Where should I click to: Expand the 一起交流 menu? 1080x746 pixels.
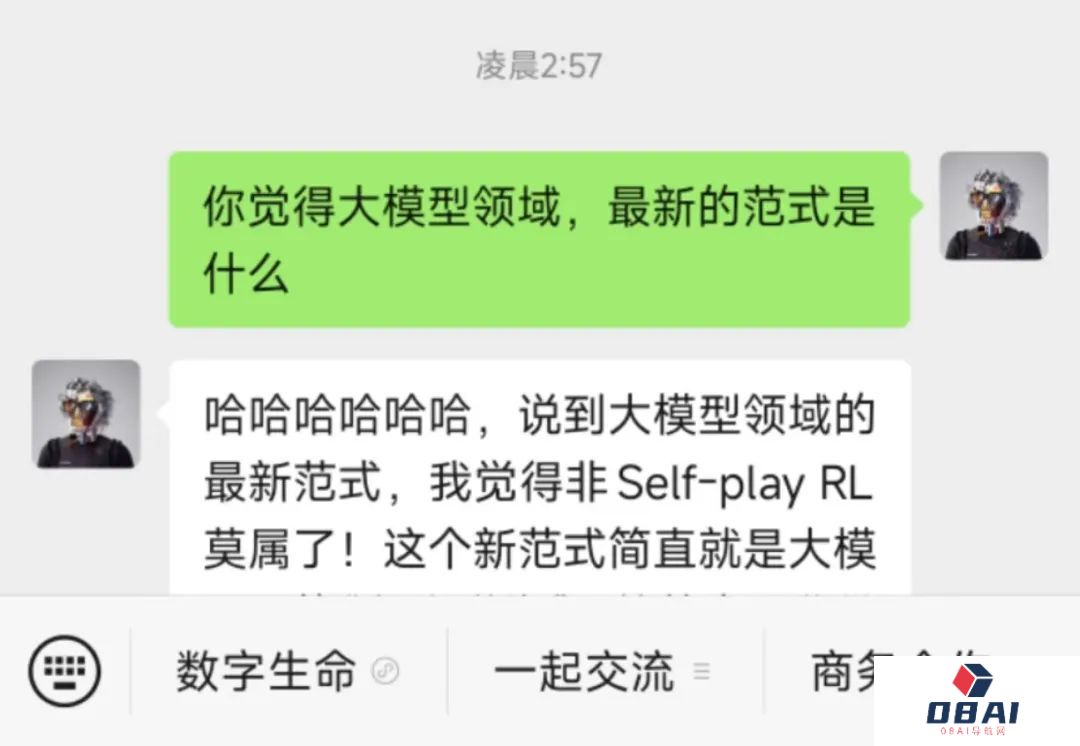584,672
